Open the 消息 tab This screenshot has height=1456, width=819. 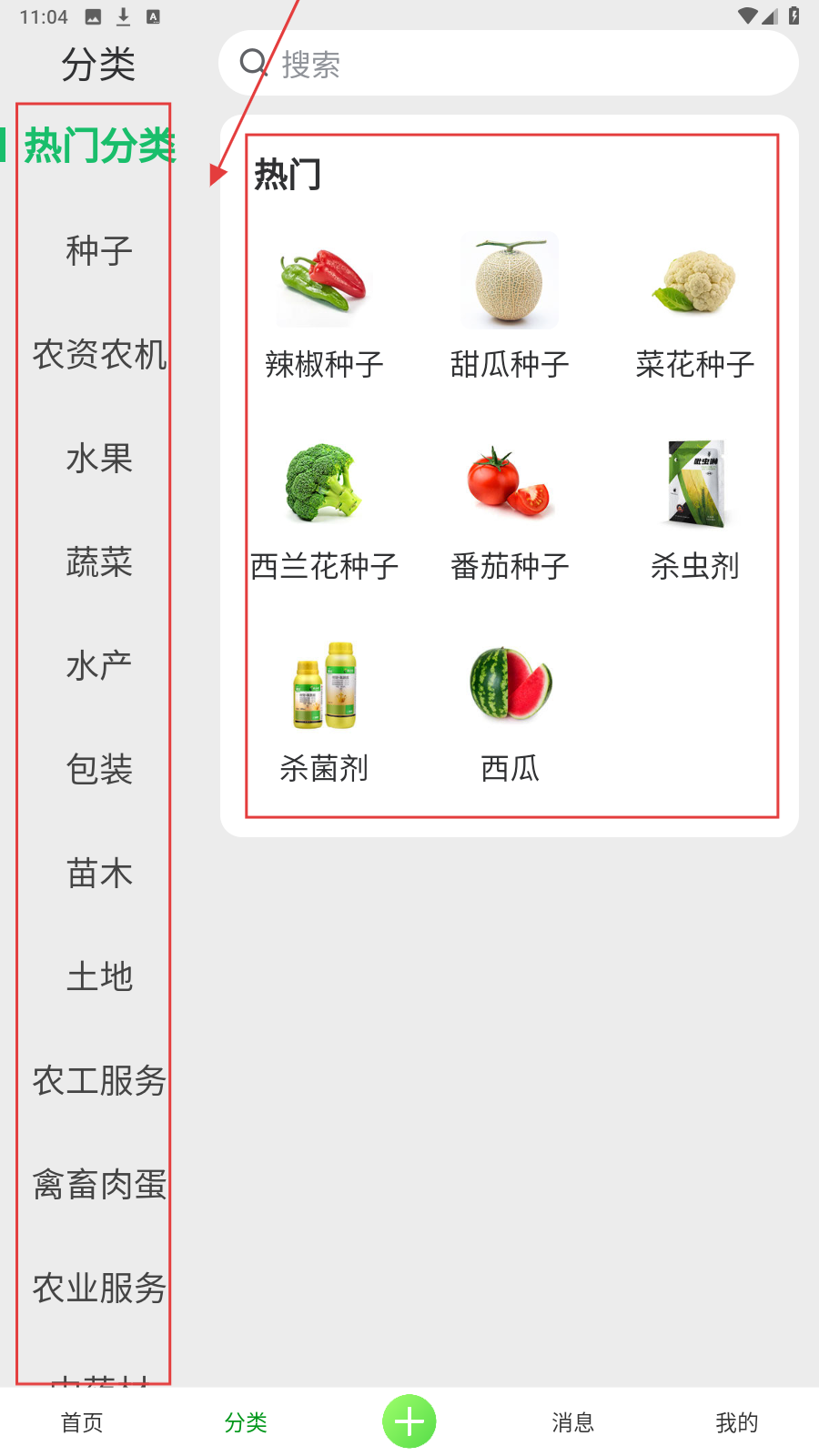coord(572,1422)
